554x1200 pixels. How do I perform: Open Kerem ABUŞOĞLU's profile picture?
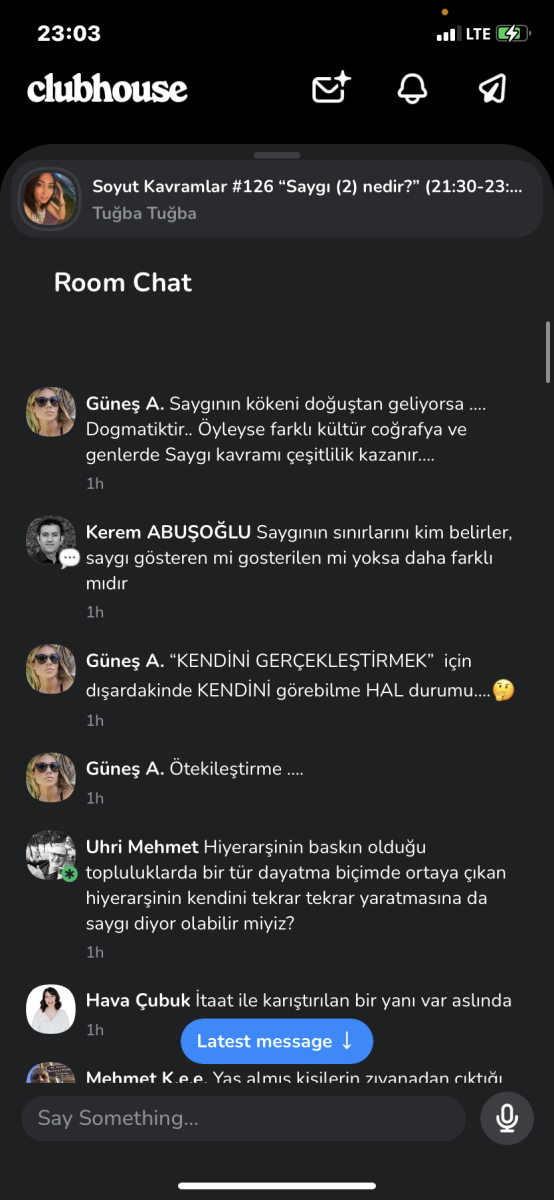coord(50,541)
